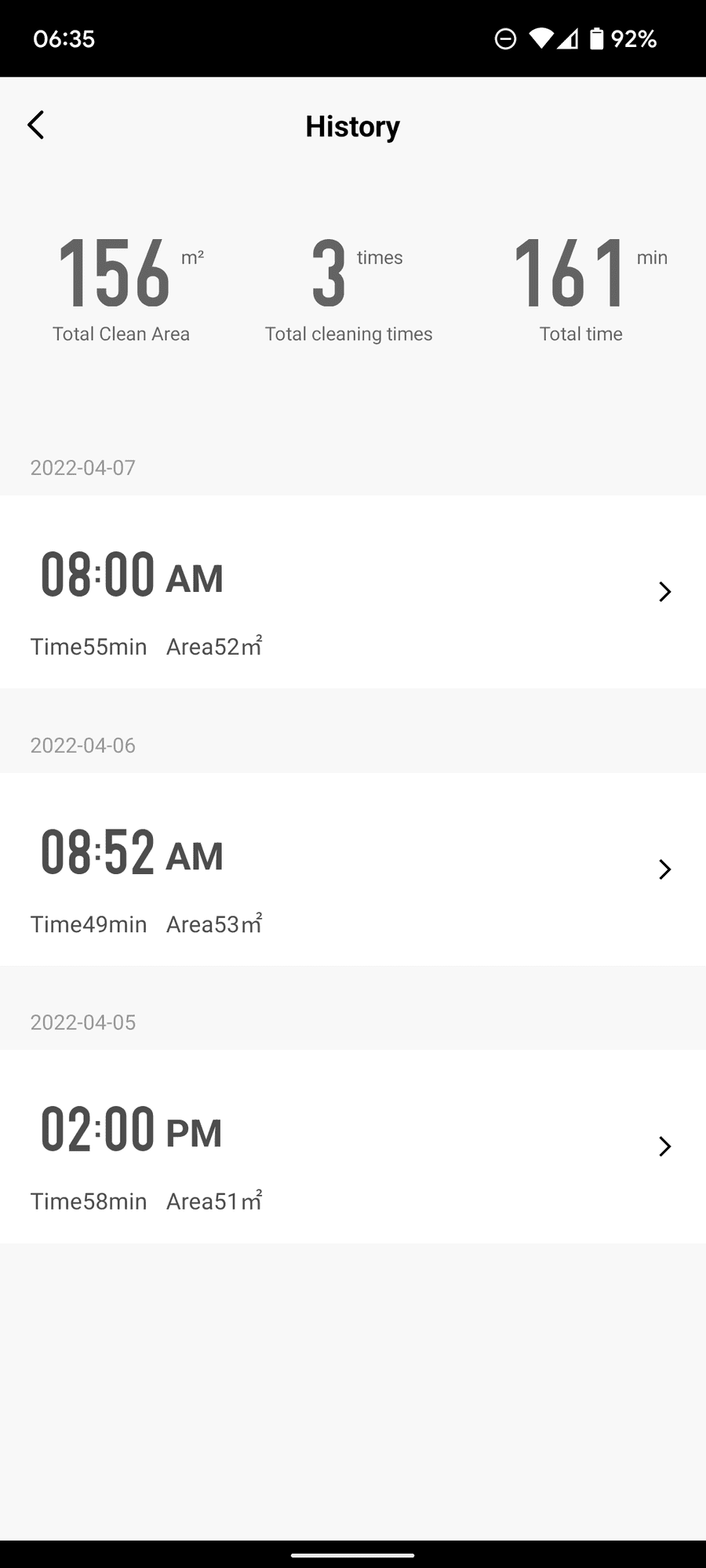The width and height of the screenshot is (706, 1568).
Task: Open the 08:52 AM cleaning record
Action: point(351,869)
